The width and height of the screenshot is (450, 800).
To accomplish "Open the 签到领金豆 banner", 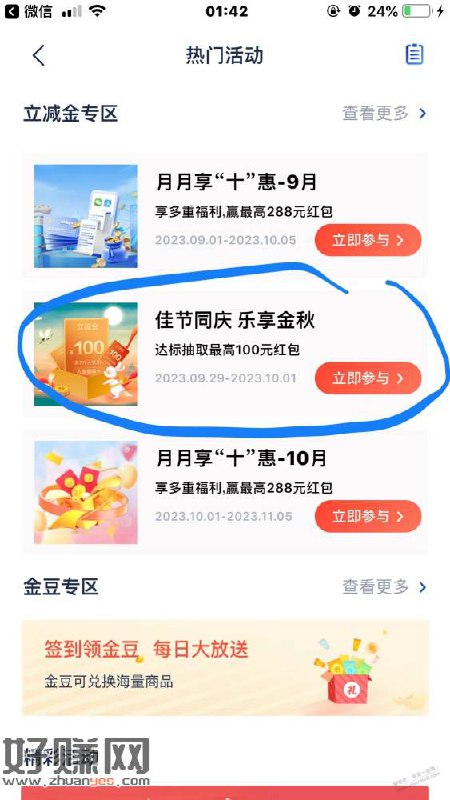I will point(225,668).
